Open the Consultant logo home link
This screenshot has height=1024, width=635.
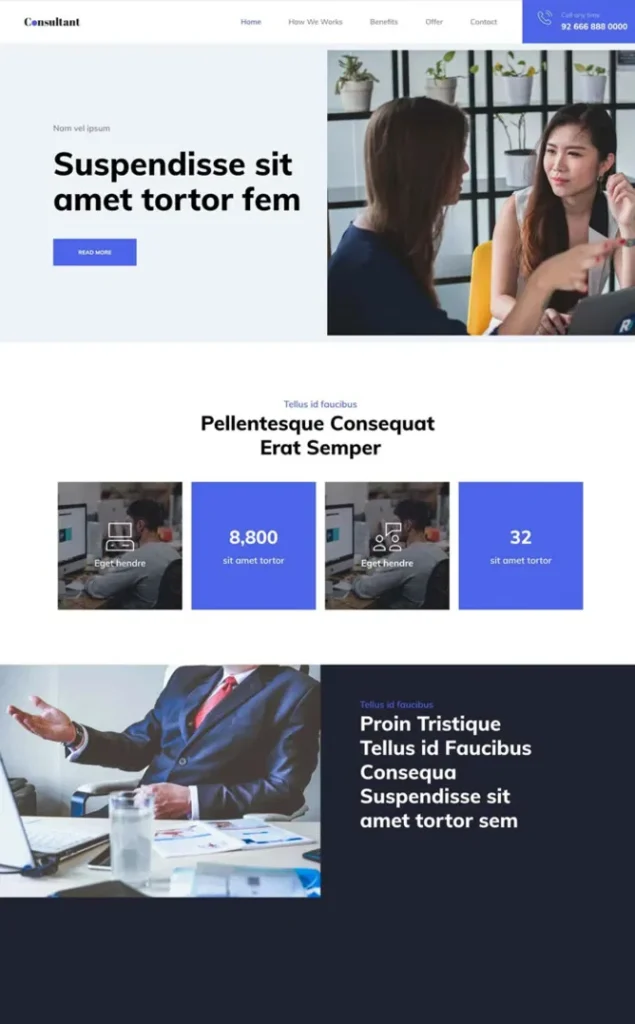coord(52,22)
